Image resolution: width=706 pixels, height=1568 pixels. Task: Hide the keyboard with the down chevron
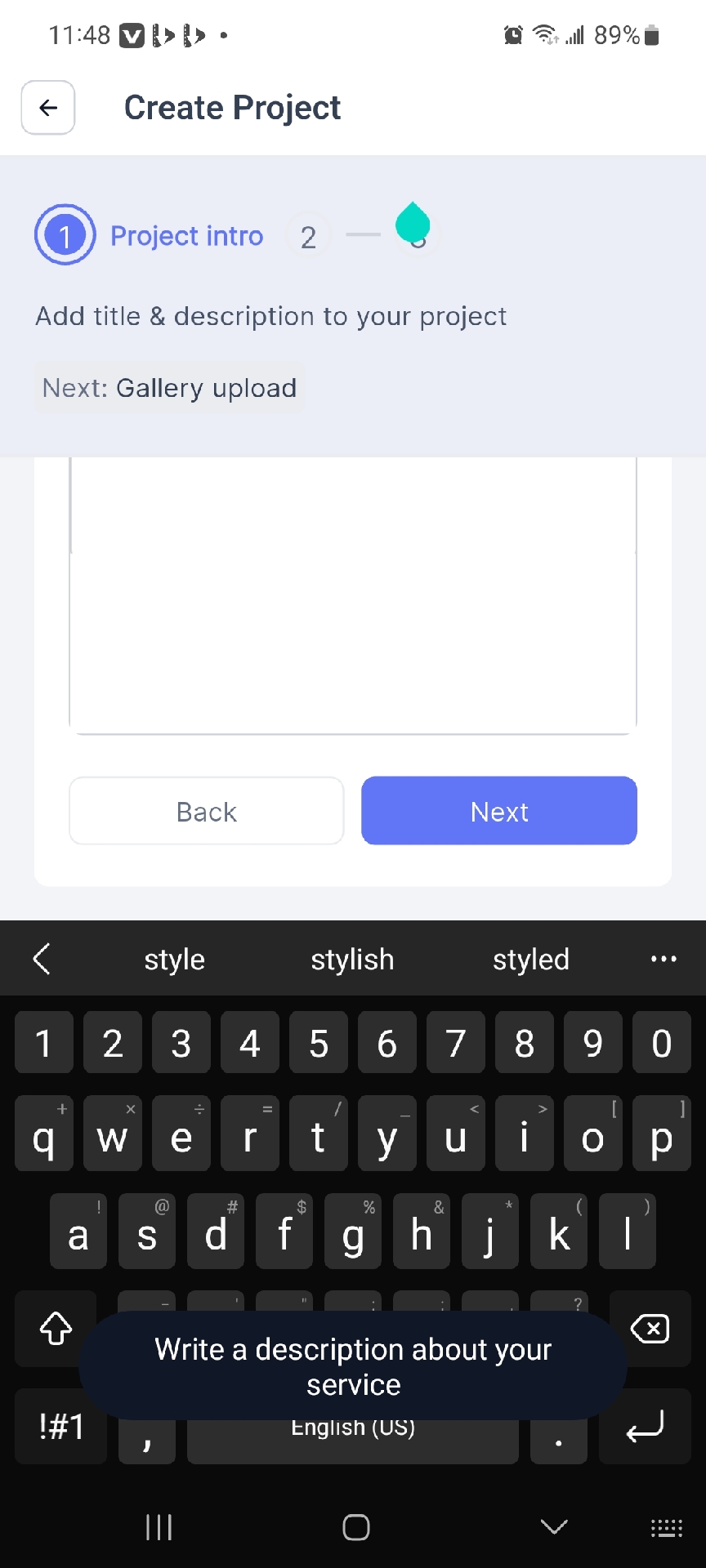pos(553,1526)
